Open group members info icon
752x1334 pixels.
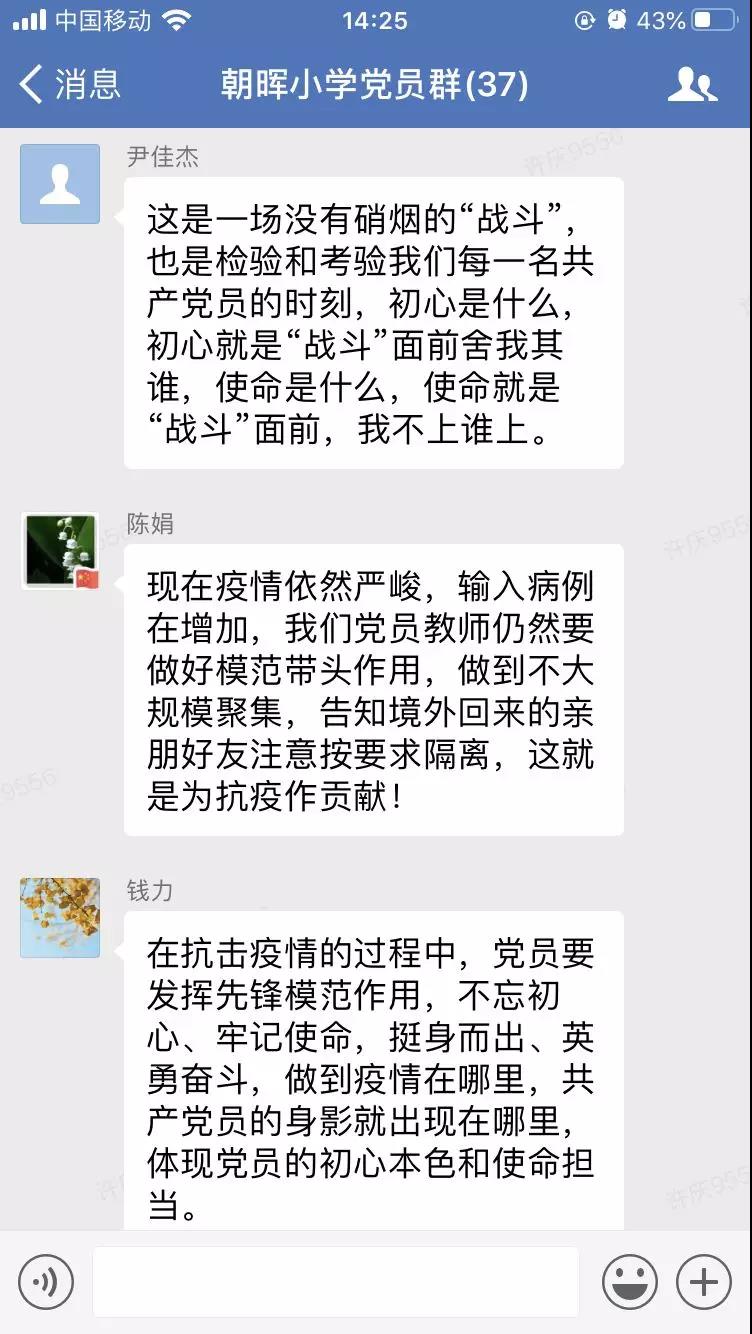(692, 85)
